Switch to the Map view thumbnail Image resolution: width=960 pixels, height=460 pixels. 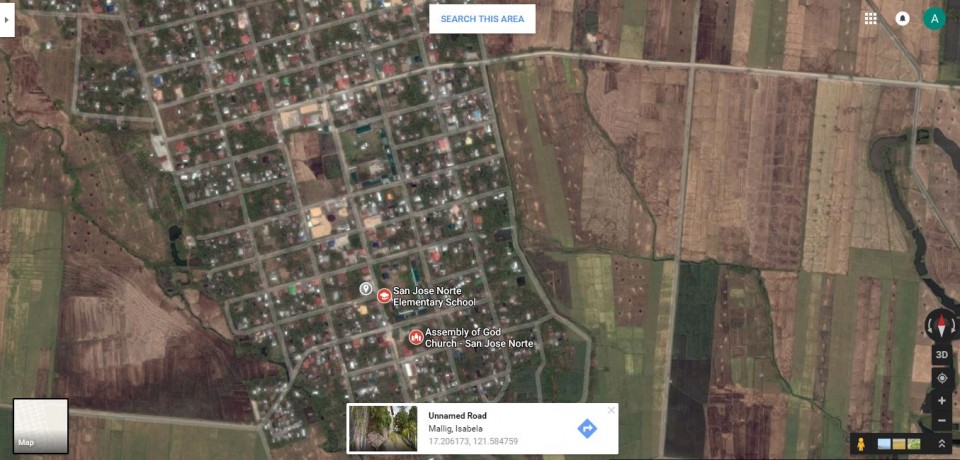point(40,426)
